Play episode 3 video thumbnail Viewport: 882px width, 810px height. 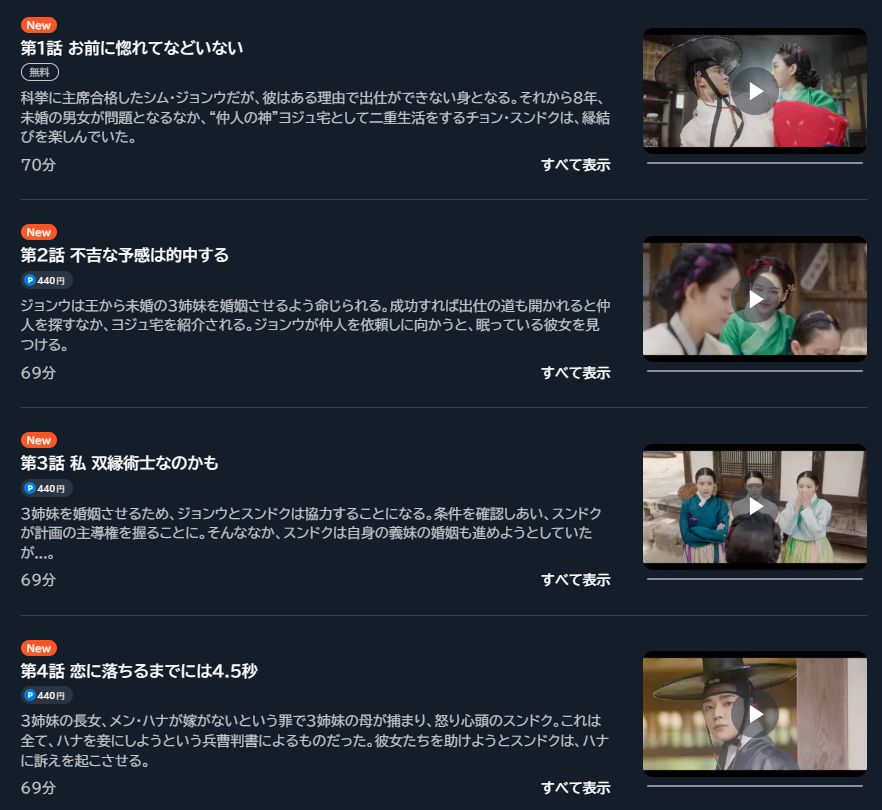(x=755, y=506)
